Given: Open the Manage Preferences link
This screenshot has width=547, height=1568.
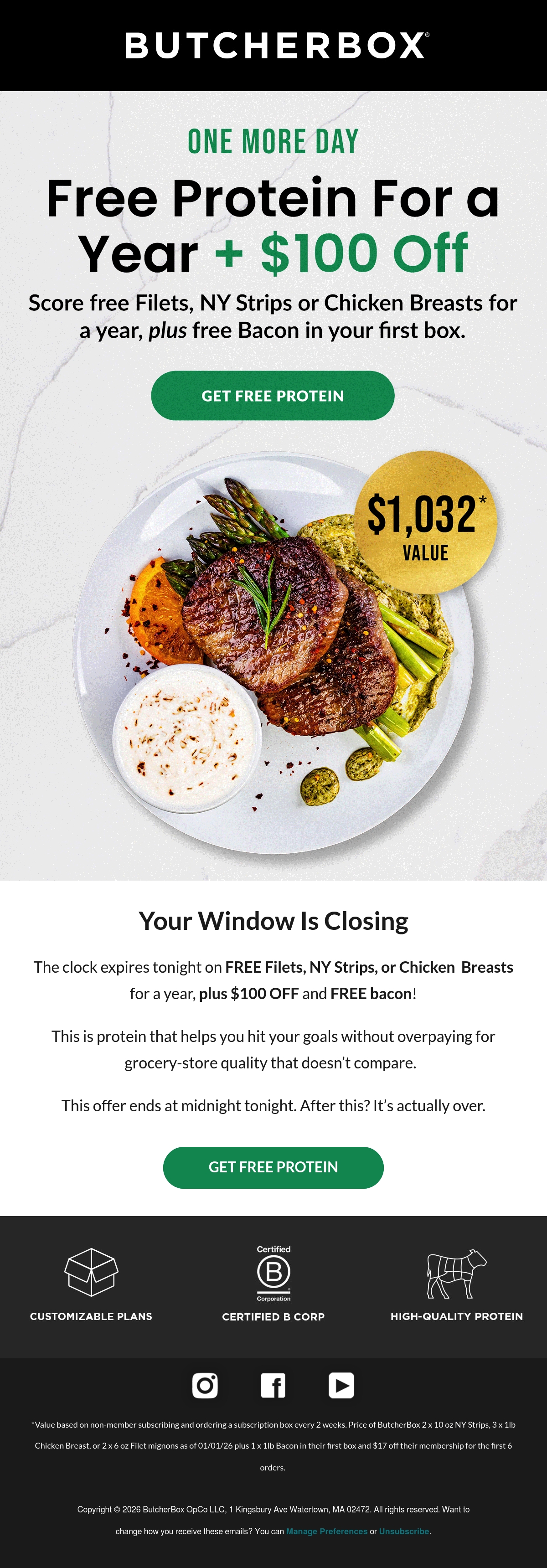Looking at the screenshot, I should point(327,1532).
